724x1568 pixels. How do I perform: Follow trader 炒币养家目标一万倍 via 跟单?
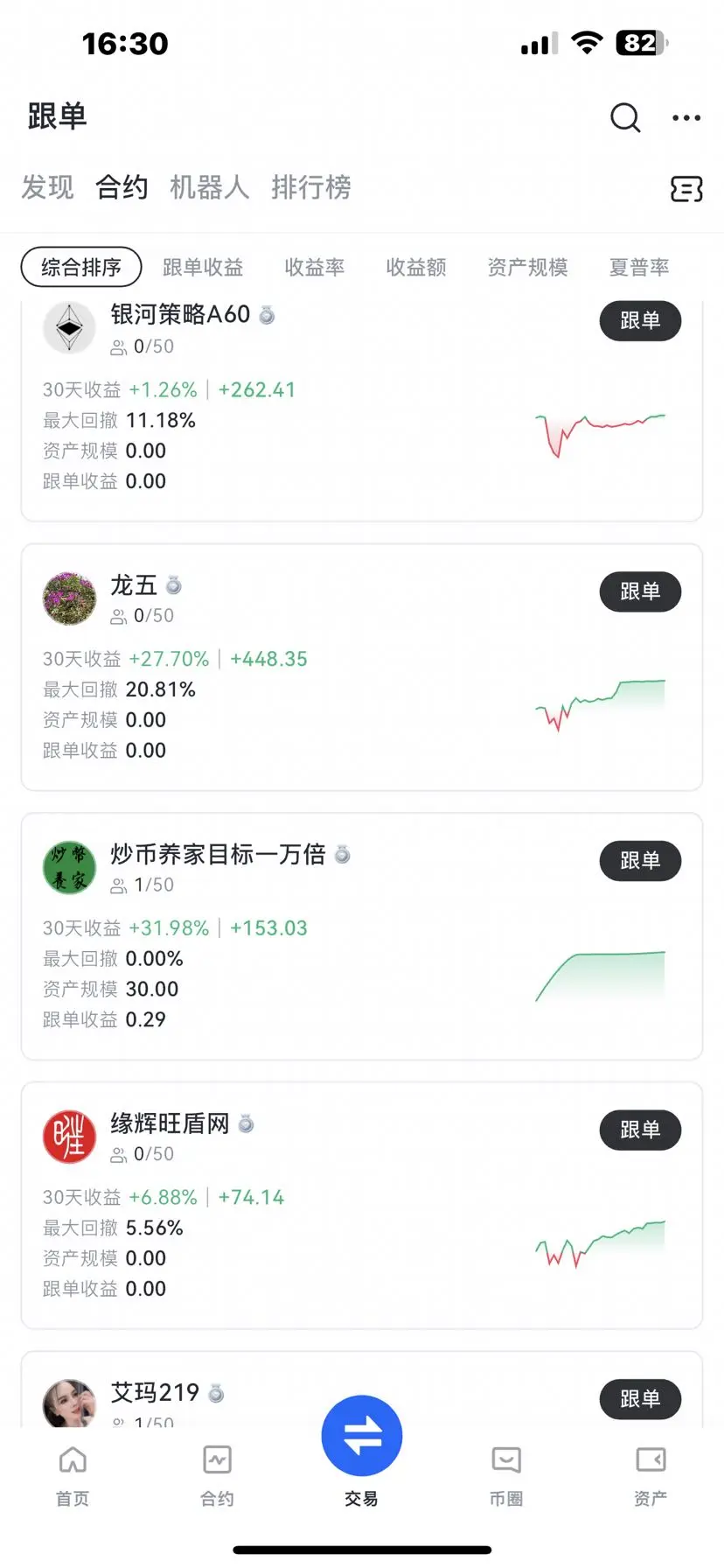coord(639,861)
